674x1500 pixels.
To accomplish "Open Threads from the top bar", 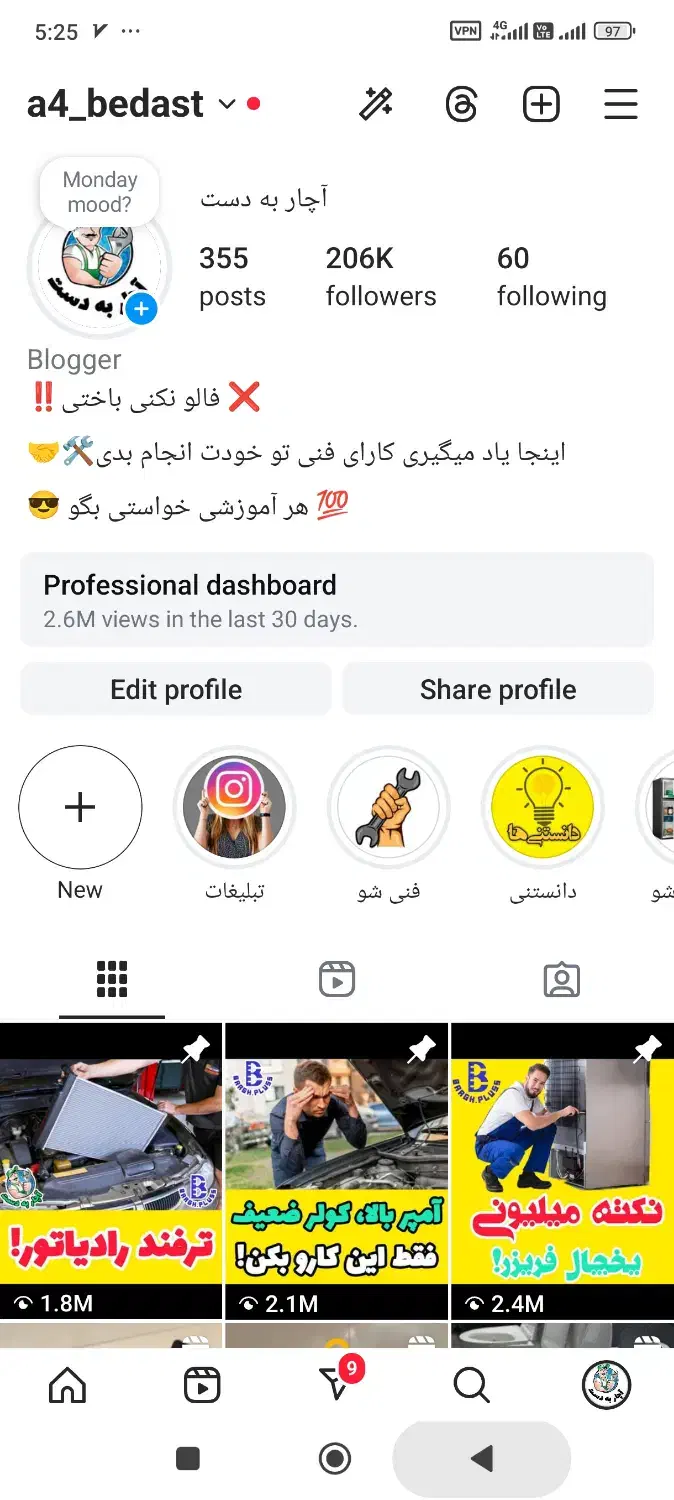I will click(x=461, y=104).
